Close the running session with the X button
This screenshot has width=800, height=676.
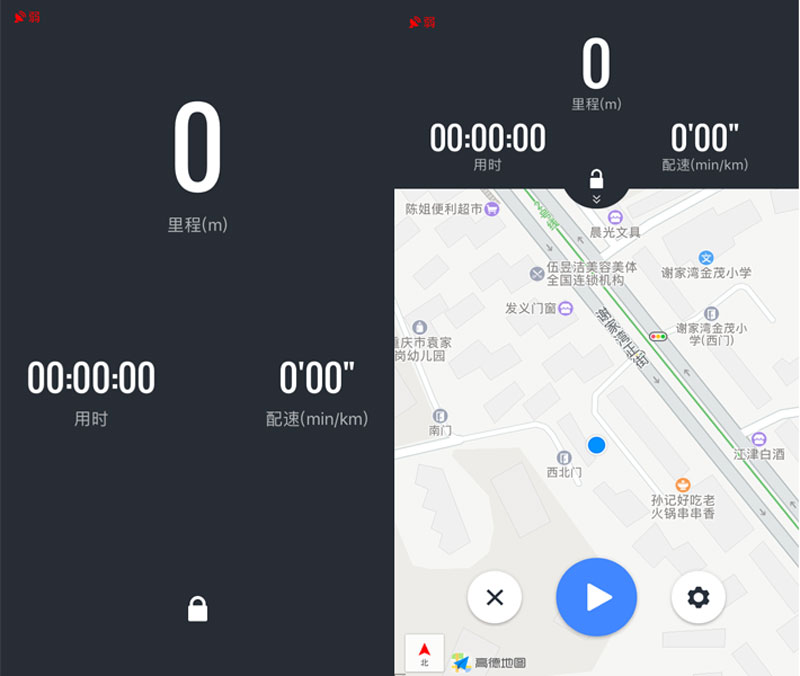pos(494,598)
